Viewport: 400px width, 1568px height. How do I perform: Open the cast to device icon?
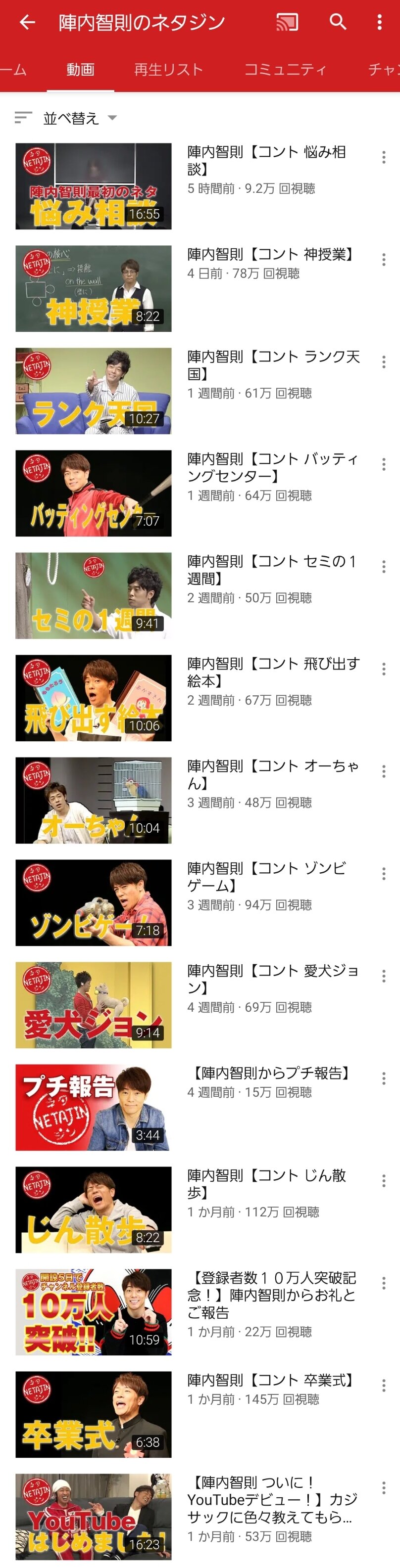click(287, 23)
